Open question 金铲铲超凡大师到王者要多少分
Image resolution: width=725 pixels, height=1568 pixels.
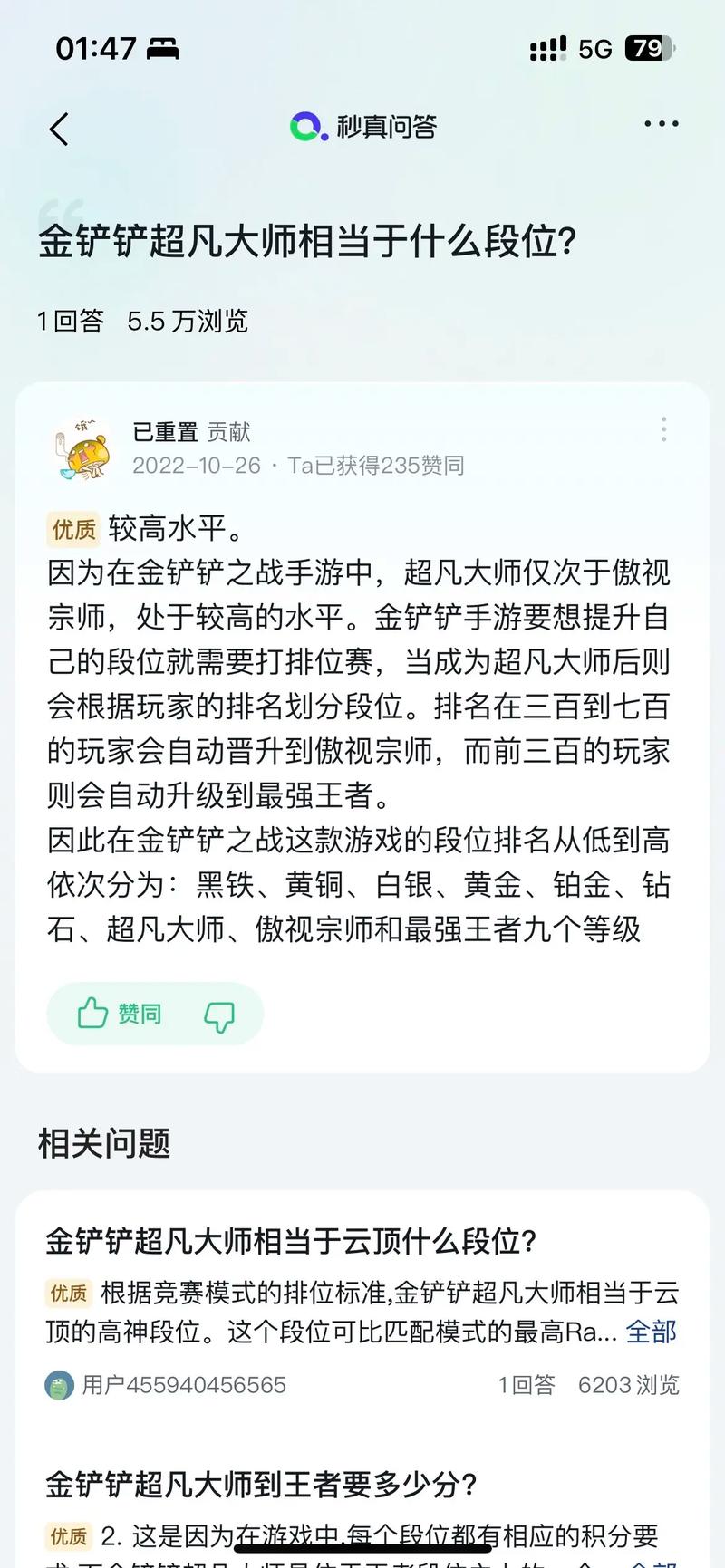[x=262, y=1485]
